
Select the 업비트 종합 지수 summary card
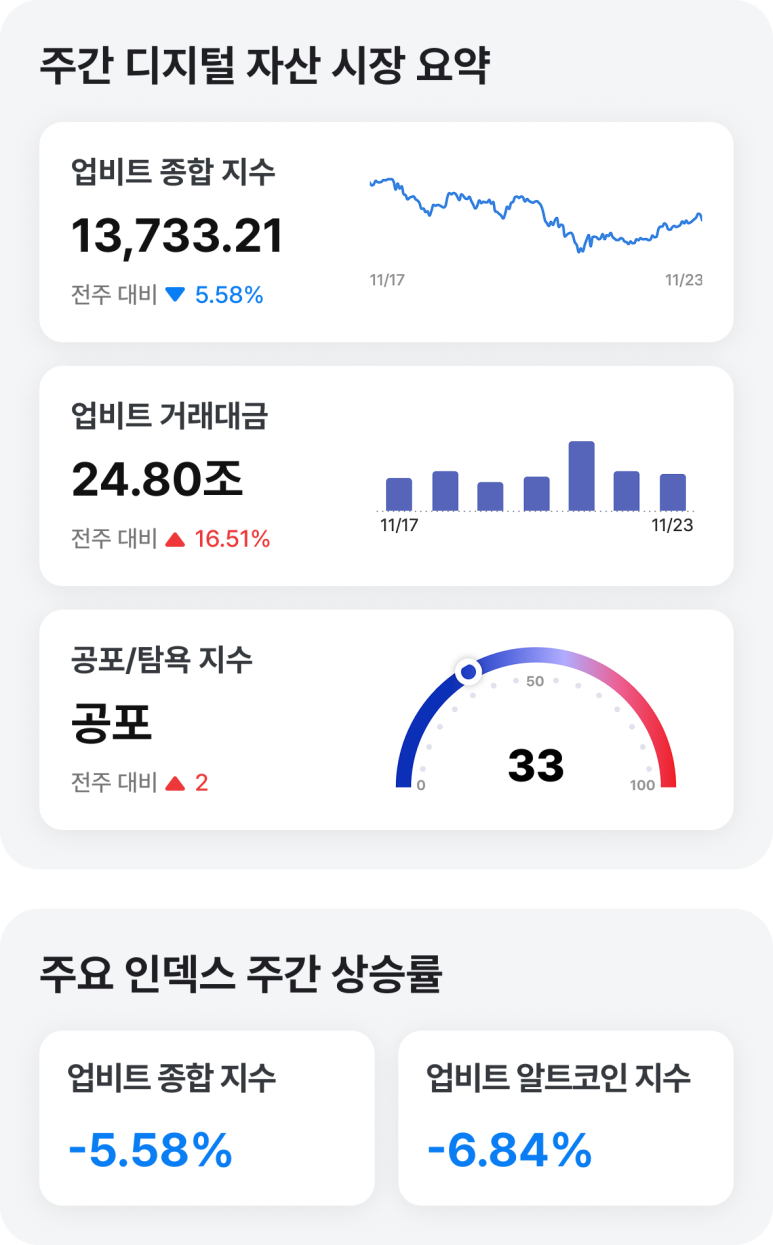[x=386, y=228]
